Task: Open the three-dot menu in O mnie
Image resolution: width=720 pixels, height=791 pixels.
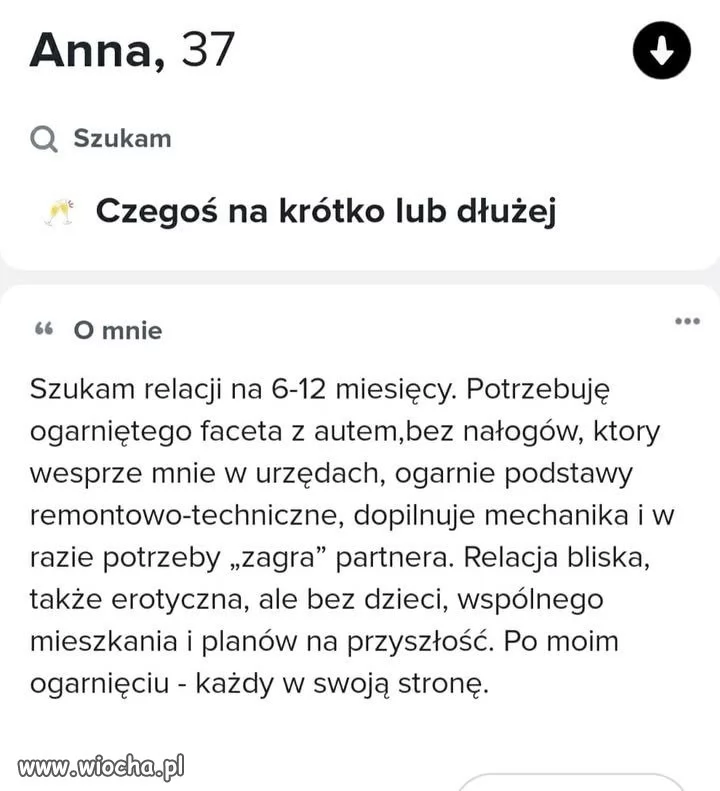Action: [x=687, y=321]
